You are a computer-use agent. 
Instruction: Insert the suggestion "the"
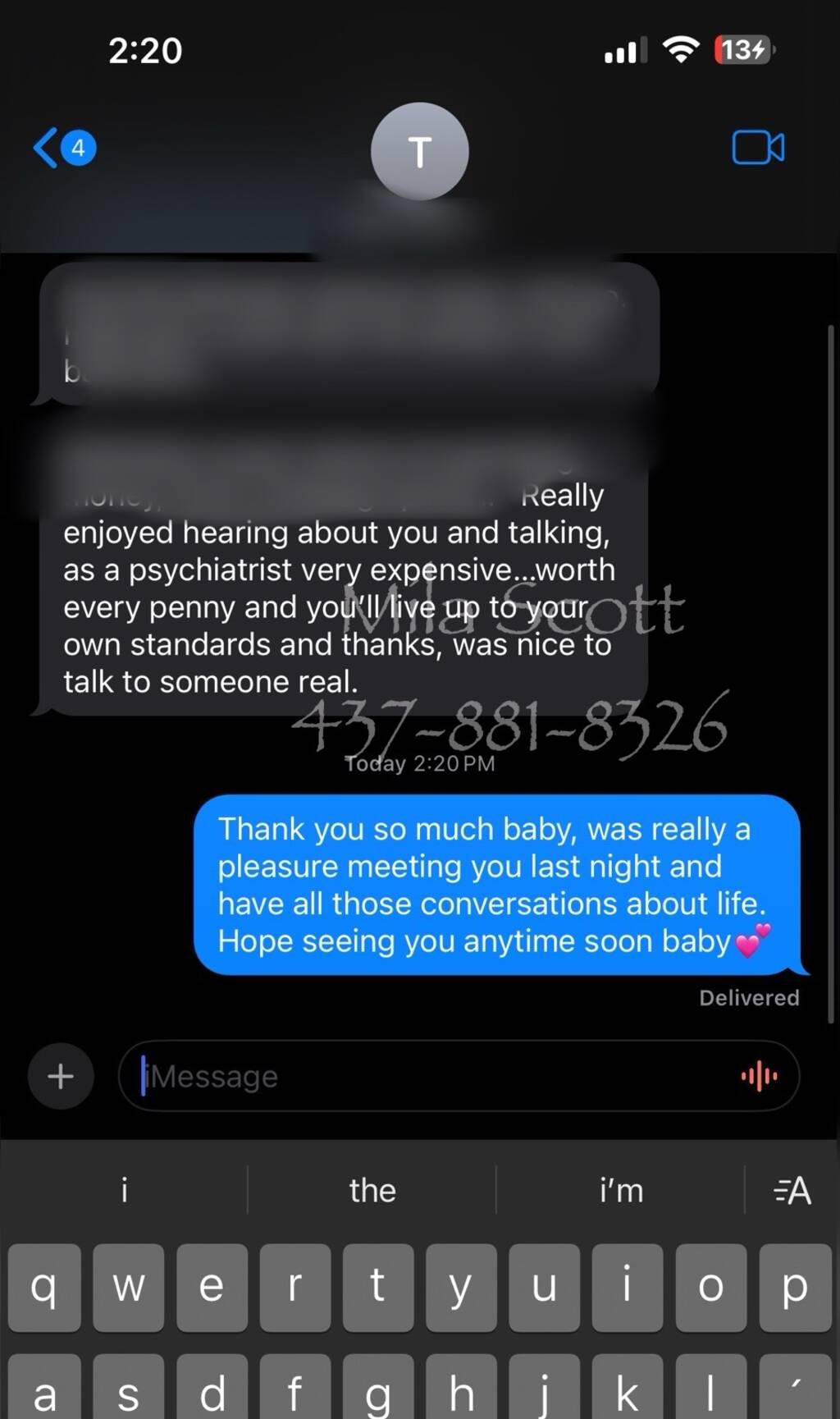point(372,1190)
